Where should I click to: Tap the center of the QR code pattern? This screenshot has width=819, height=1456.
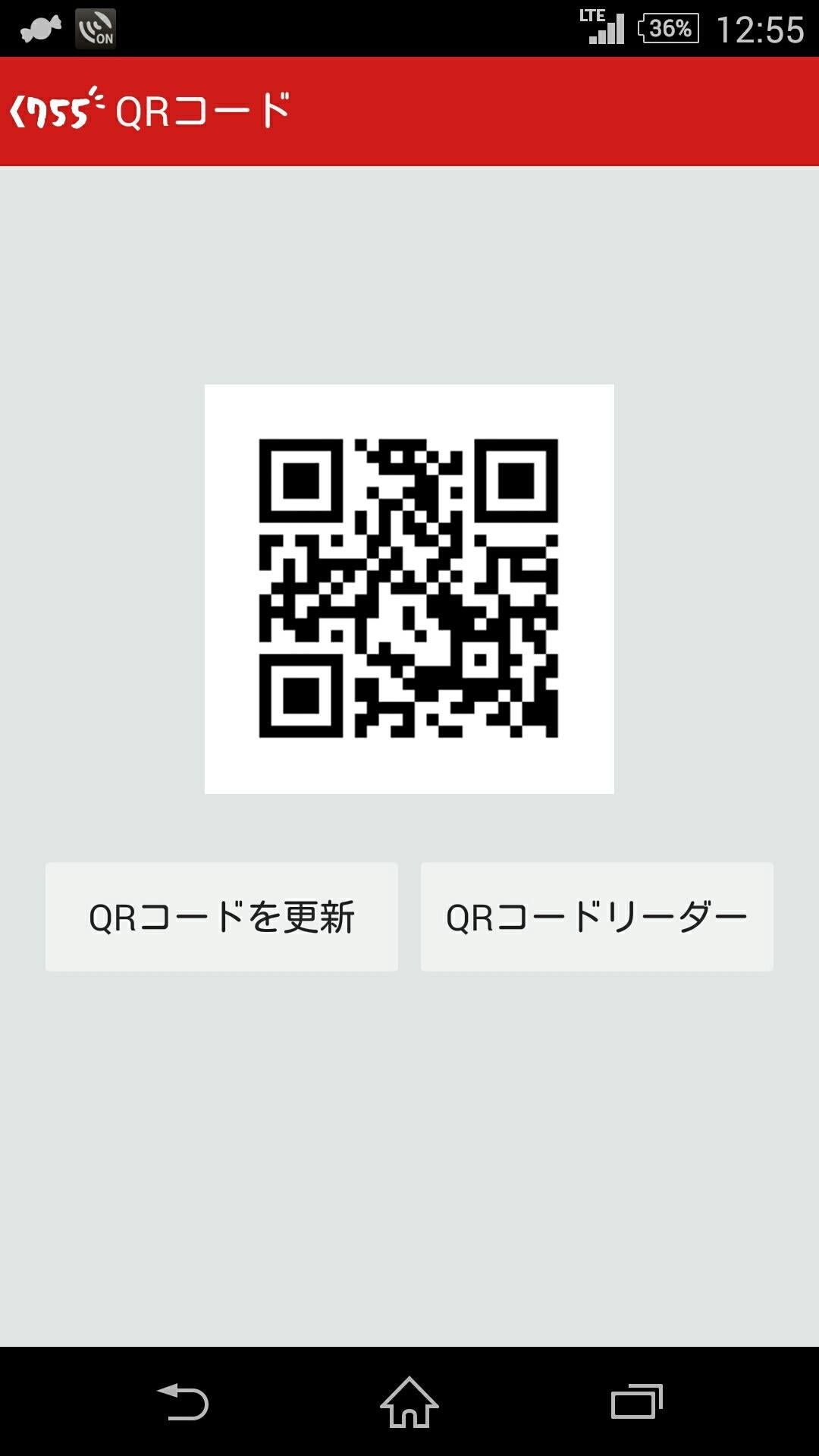(409, 588)
